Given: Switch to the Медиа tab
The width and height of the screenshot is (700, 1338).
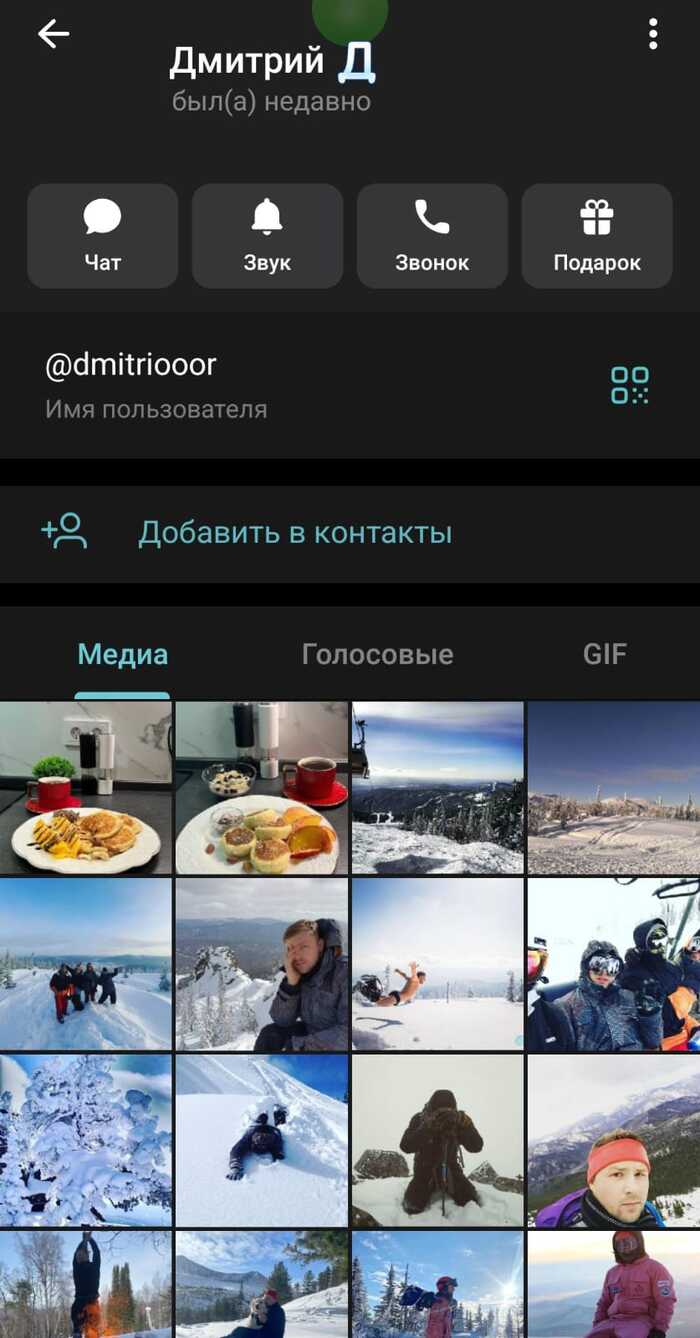Looking at the screenshot, I should 123,654.
